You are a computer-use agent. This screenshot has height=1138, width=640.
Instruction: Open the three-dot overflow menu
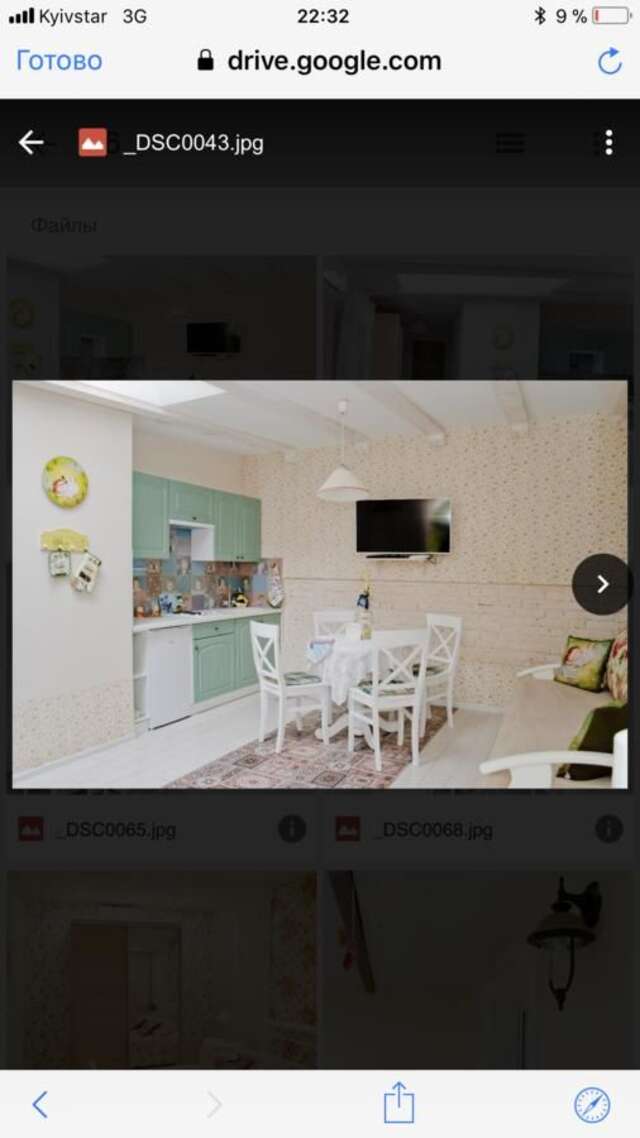click(608, 143)
